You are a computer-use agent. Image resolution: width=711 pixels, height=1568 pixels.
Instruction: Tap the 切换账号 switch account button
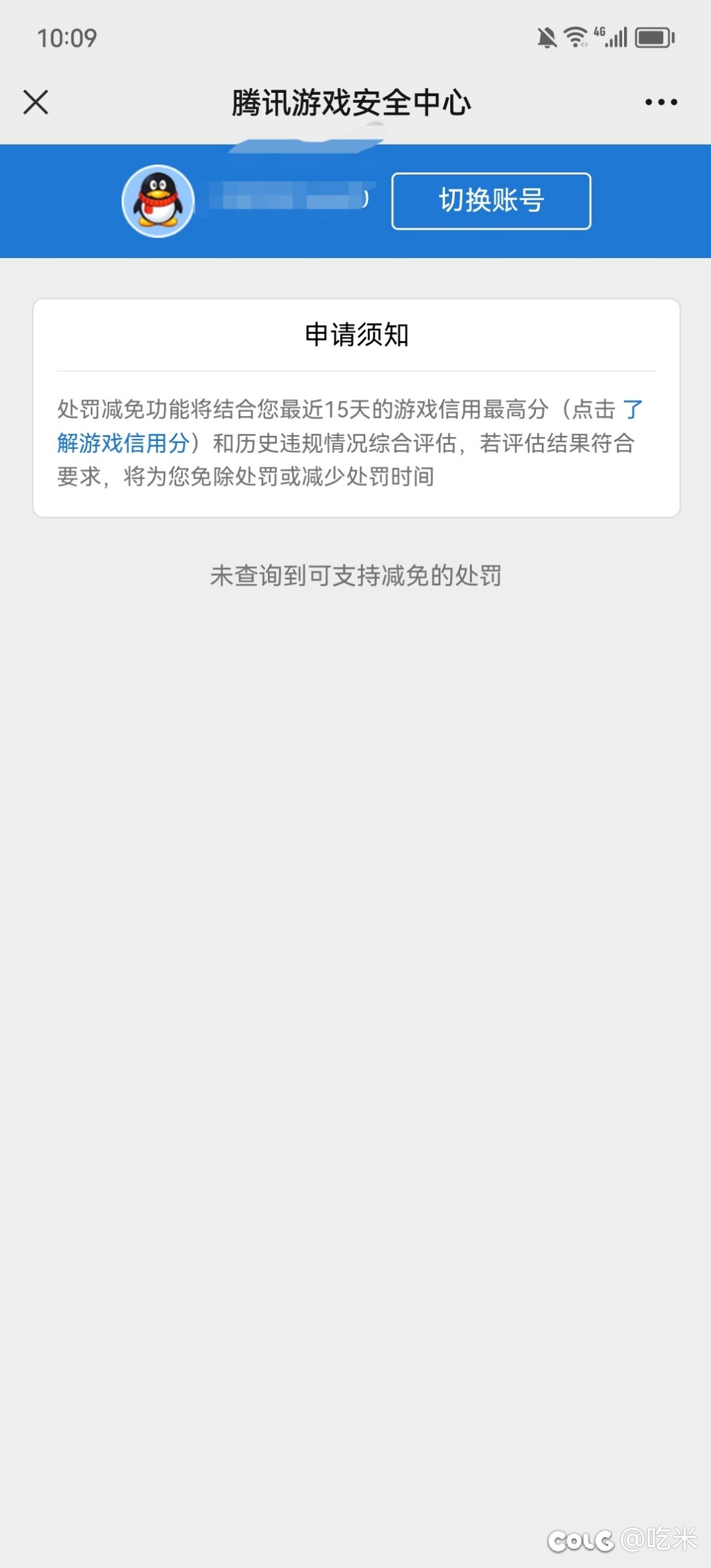(x=491, y=201)
